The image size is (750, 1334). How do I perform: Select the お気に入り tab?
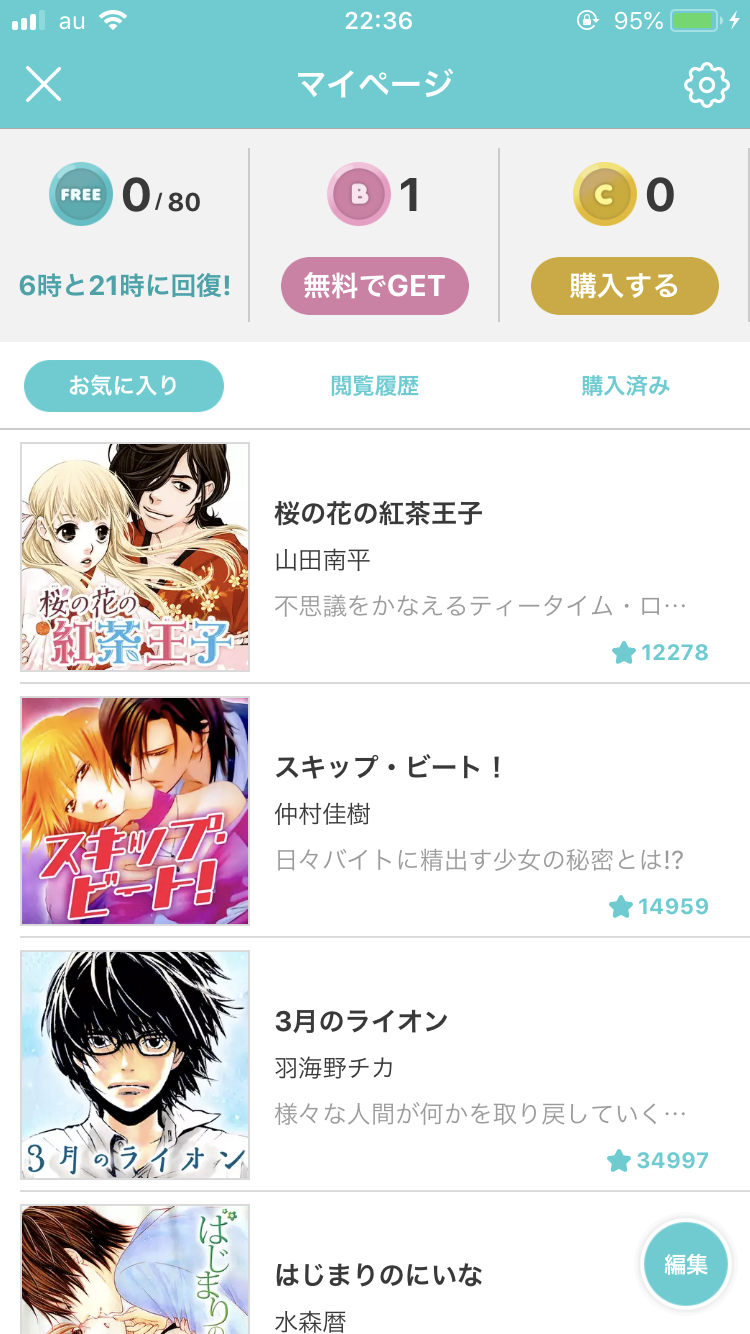pyautogui.click(x=124, y=386)
